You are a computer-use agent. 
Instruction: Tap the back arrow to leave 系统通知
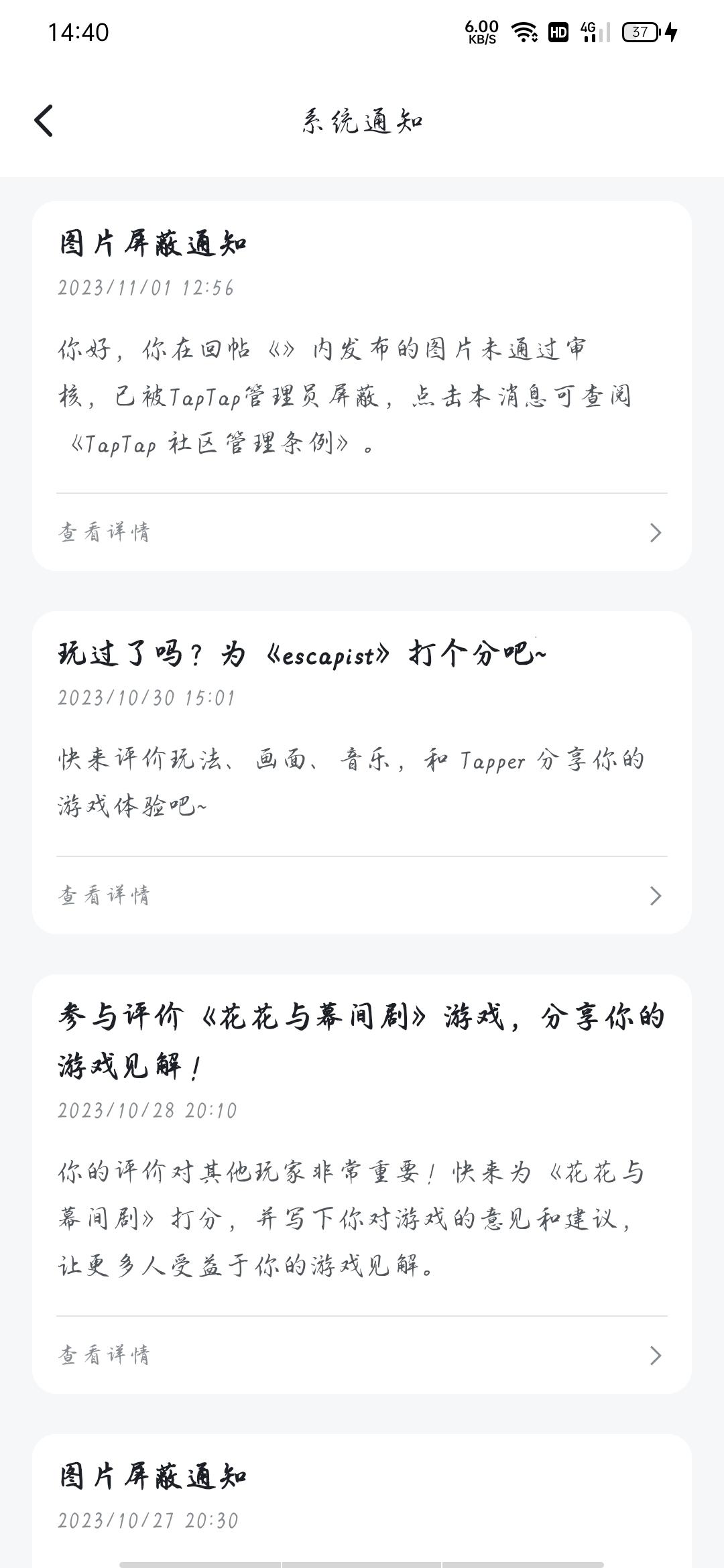(44, 119)
